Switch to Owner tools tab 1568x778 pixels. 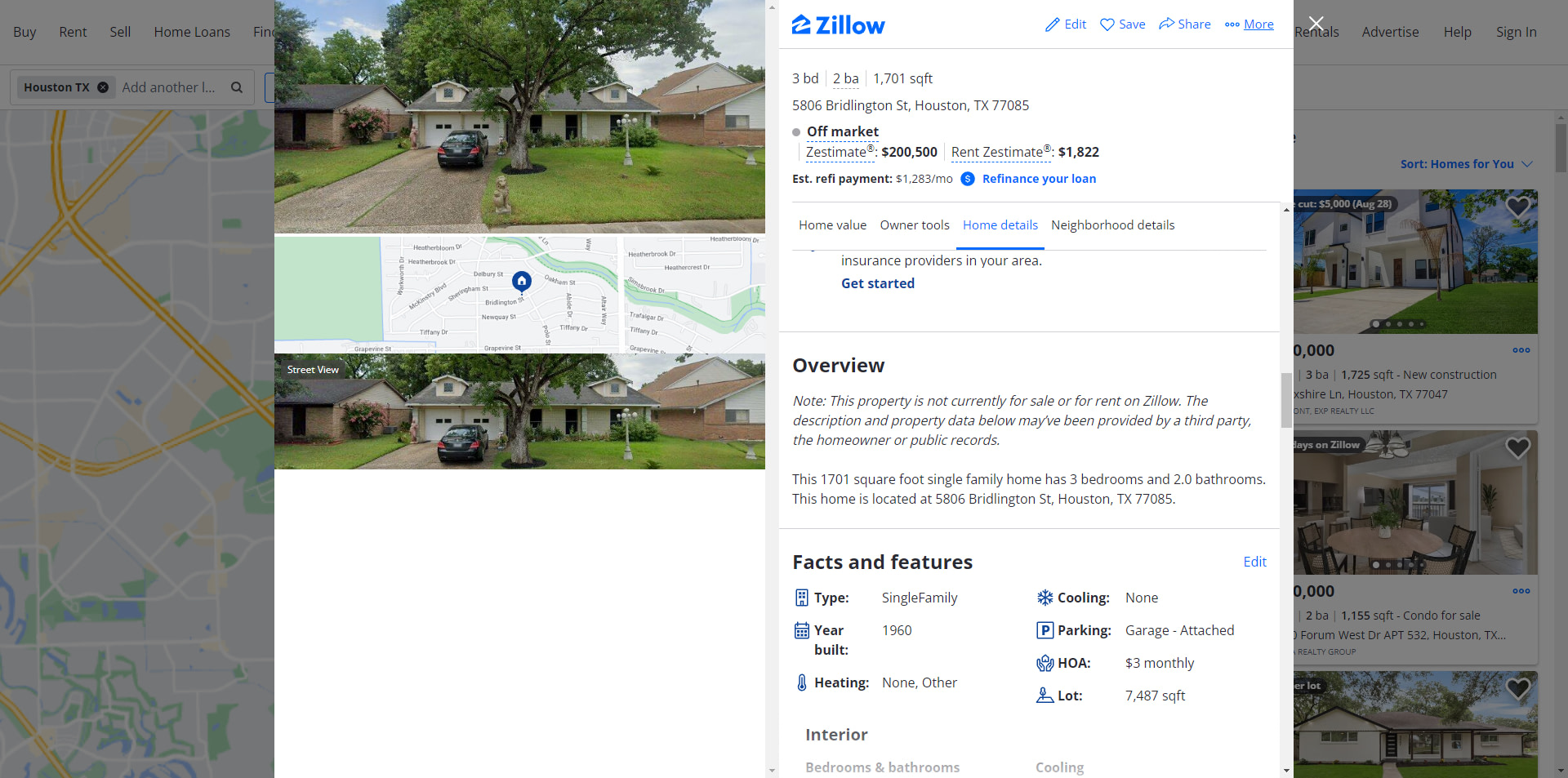(914, 225)
